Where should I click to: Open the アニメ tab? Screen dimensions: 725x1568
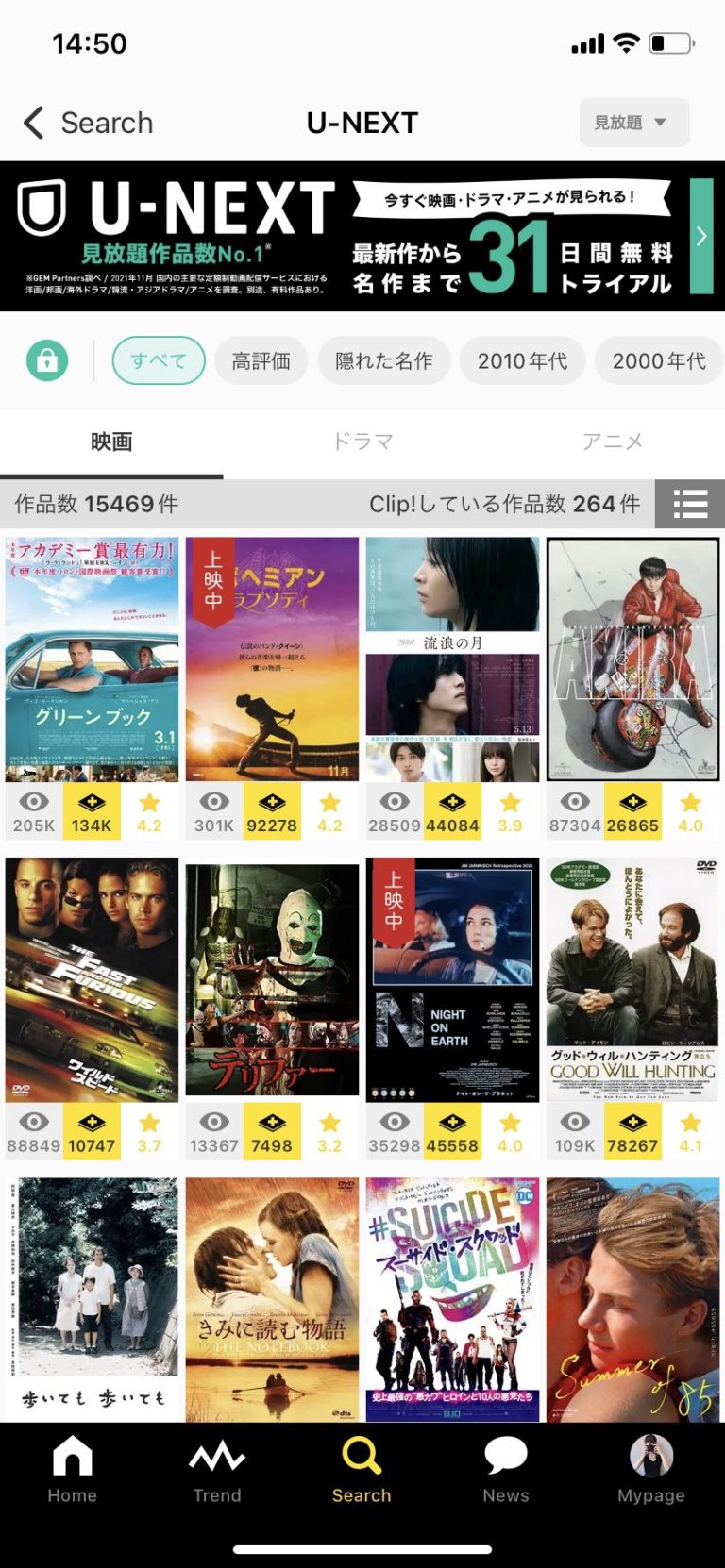point(615,441)
